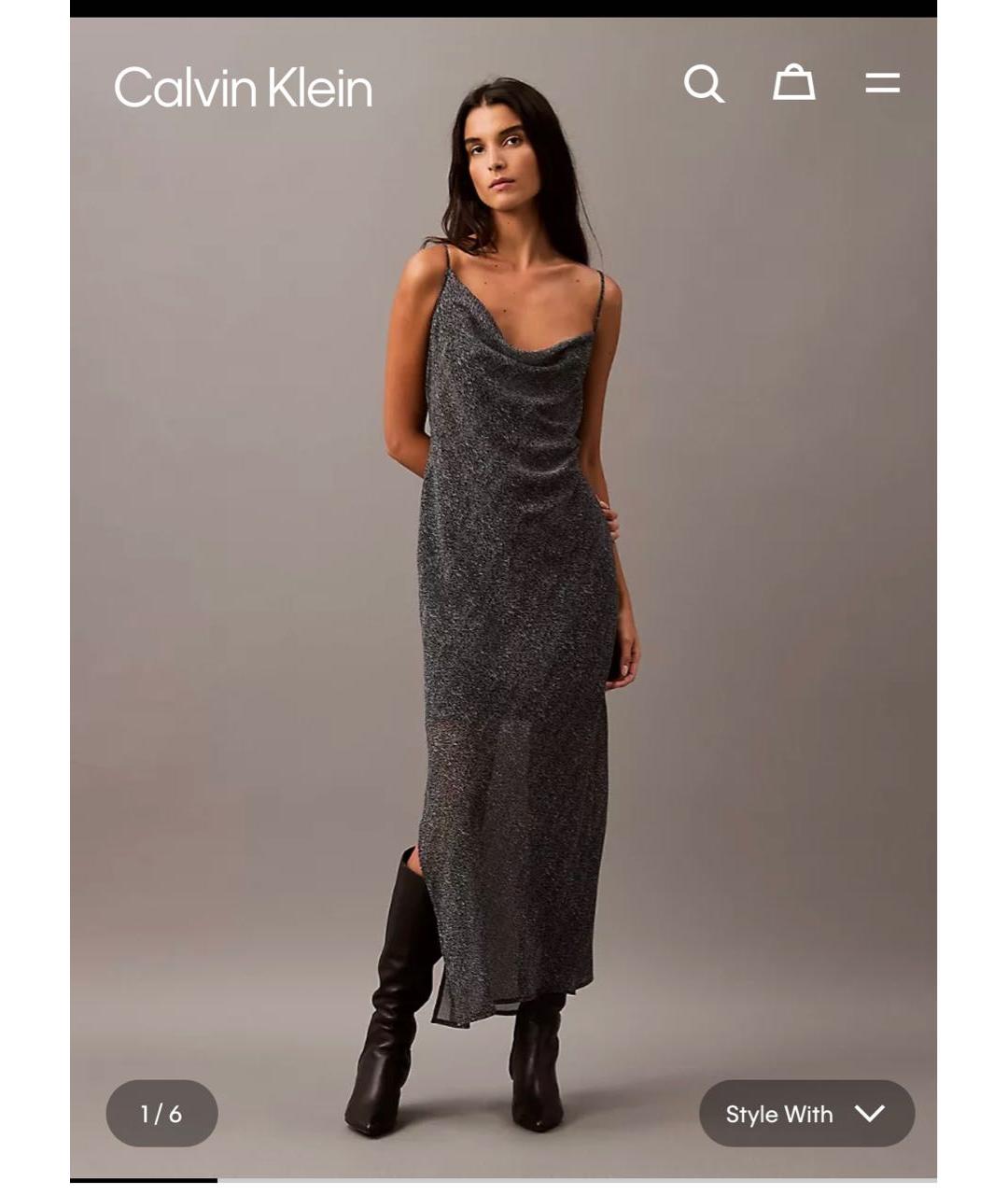The width and height of the screenshot is (1008, 1195).
Task: Open the search icon
Action: pyautogui.click(x=704, y=84)
